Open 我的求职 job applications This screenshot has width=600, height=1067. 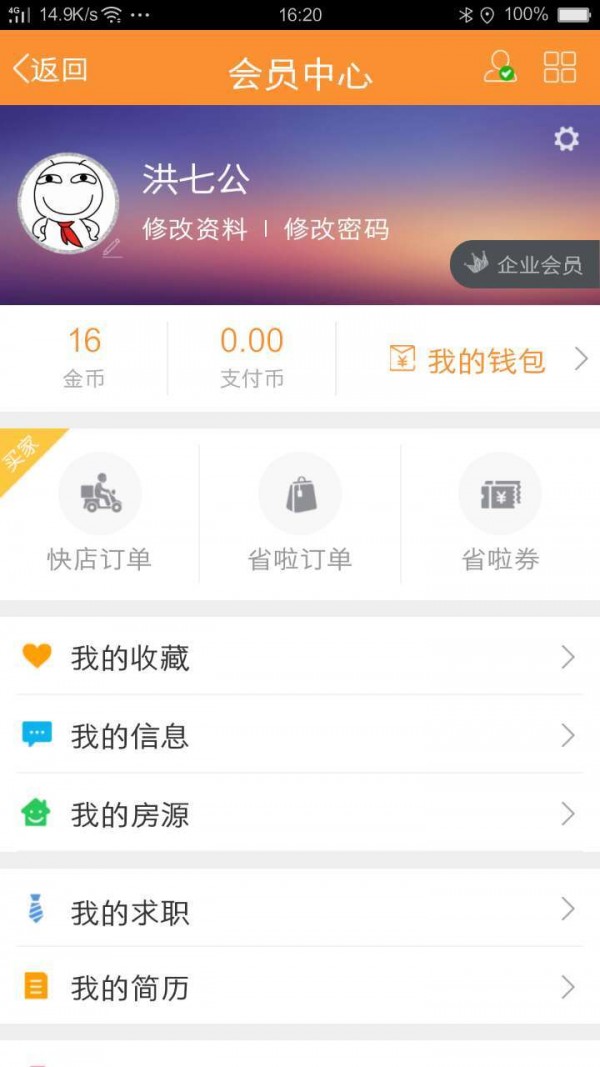[x=300, y=911]
